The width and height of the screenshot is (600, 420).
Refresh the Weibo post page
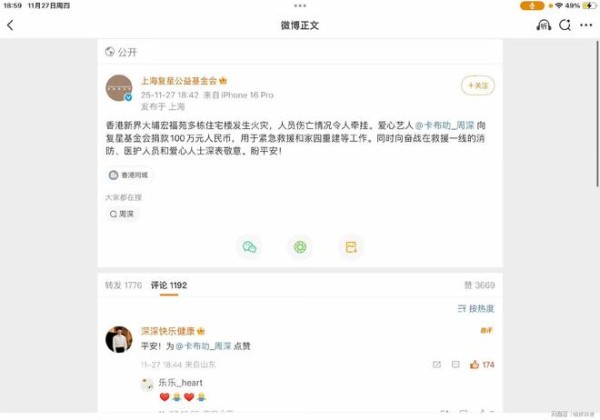(x=567, y=25)
